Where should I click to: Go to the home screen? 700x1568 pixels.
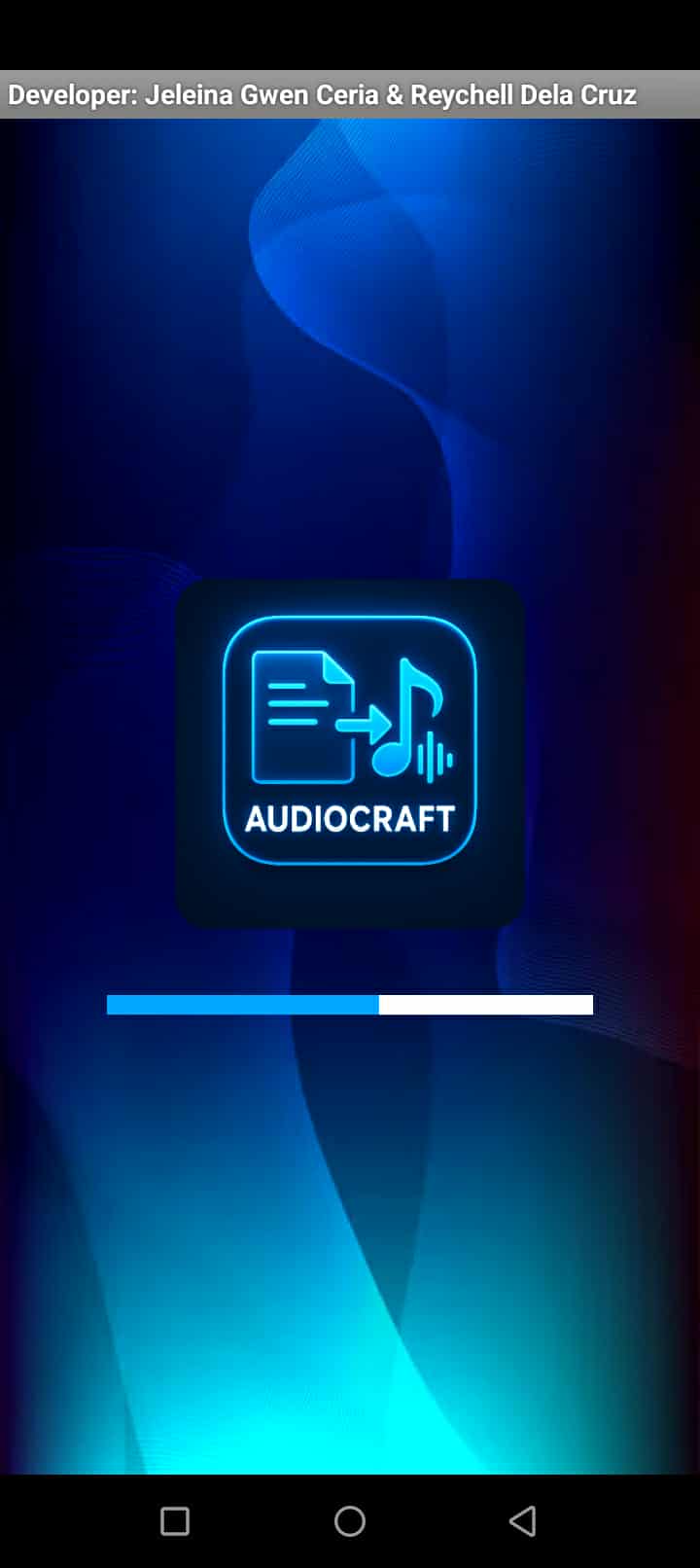[350, 1520]
